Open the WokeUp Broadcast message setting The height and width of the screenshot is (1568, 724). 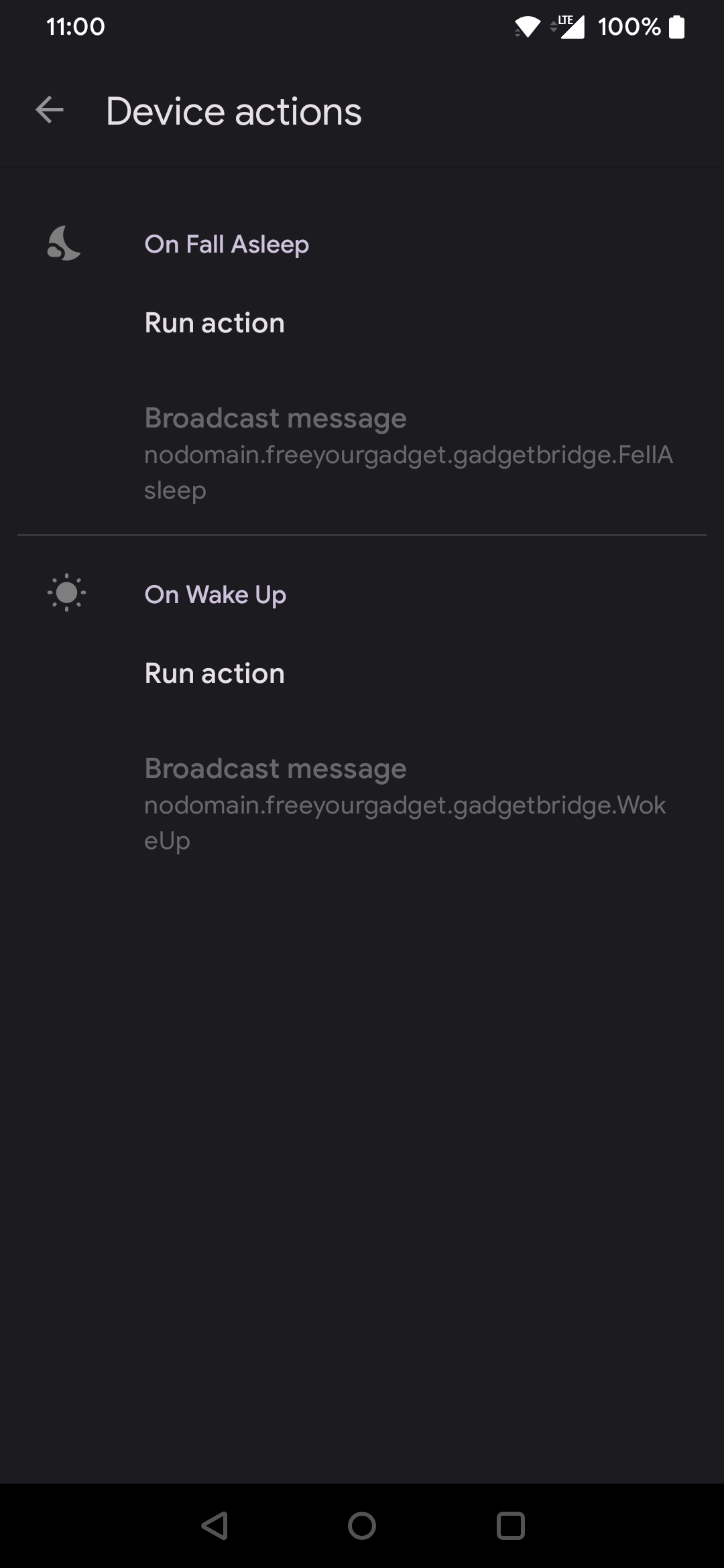click(362, 803)
